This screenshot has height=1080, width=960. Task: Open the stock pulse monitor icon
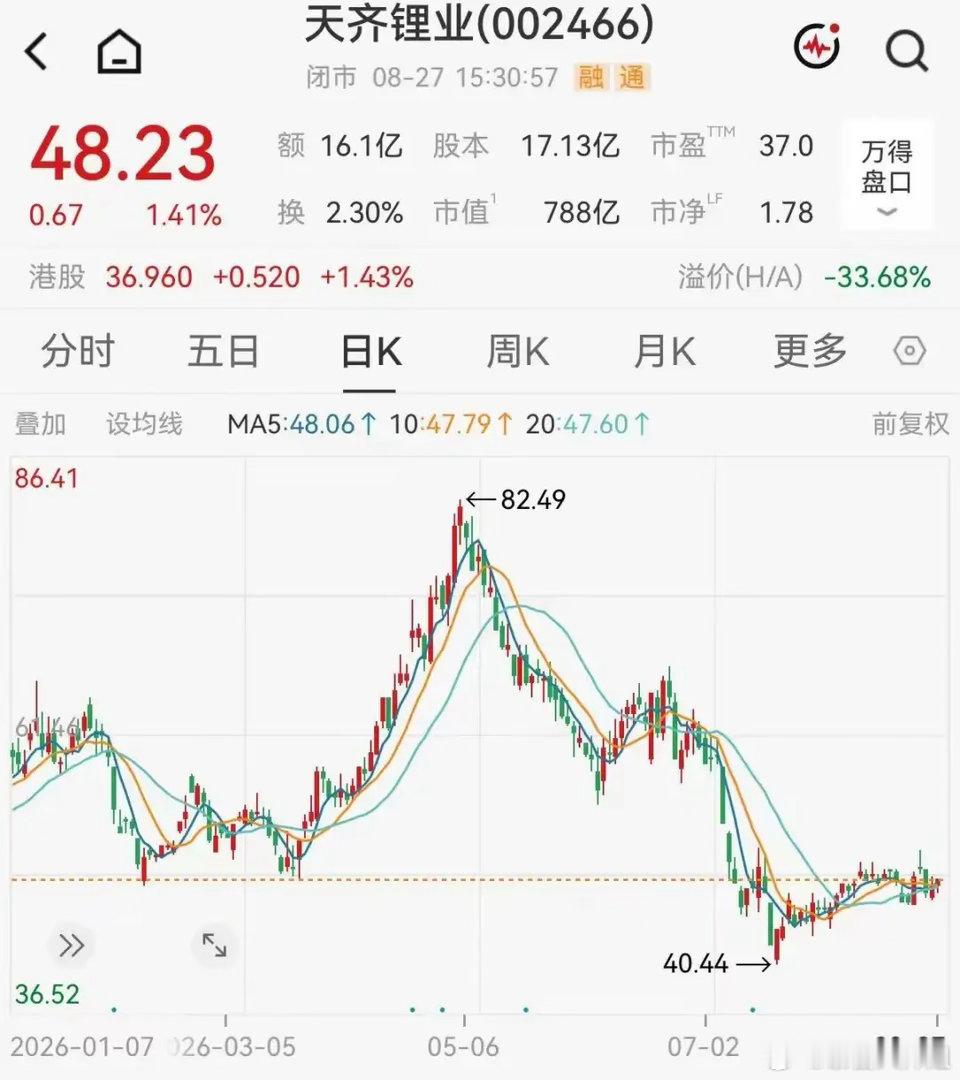tap(817, 47)
